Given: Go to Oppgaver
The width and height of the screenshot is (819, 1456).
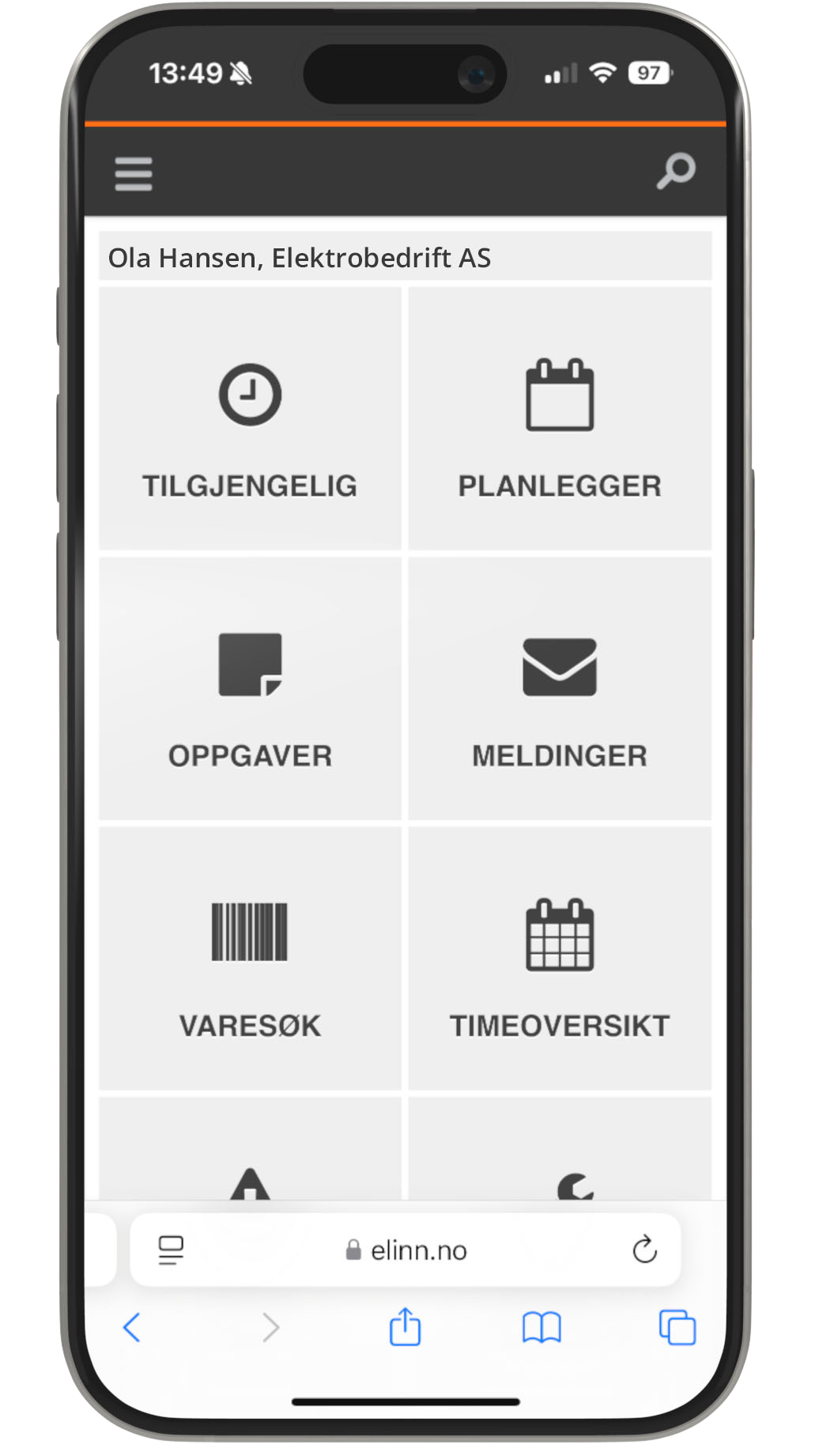Looking at the screenshot, I should (250, 690).
